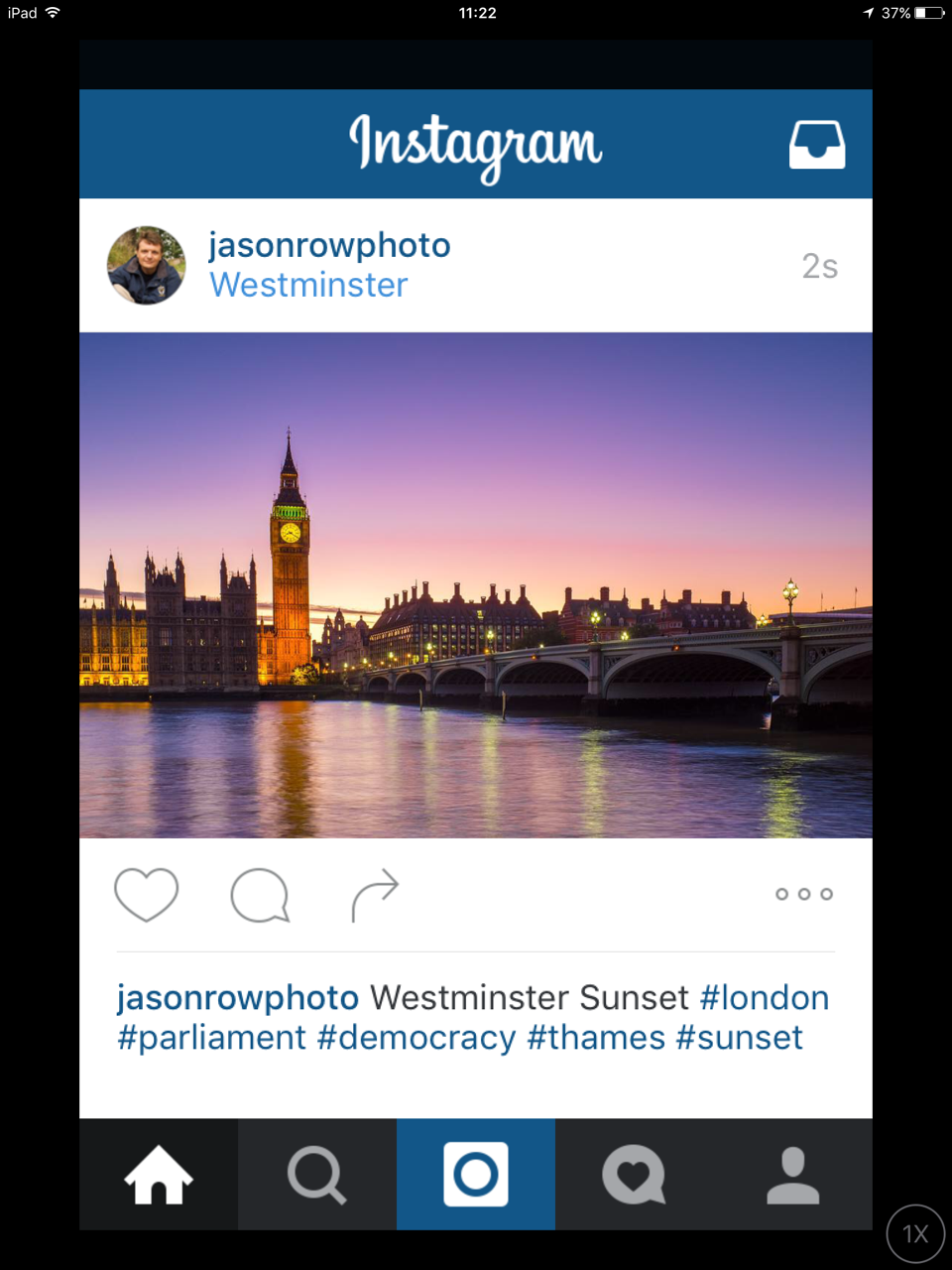Screen dimensions: 952x1270
Task: Open the #london hashtag
Action: click(765, 997)
